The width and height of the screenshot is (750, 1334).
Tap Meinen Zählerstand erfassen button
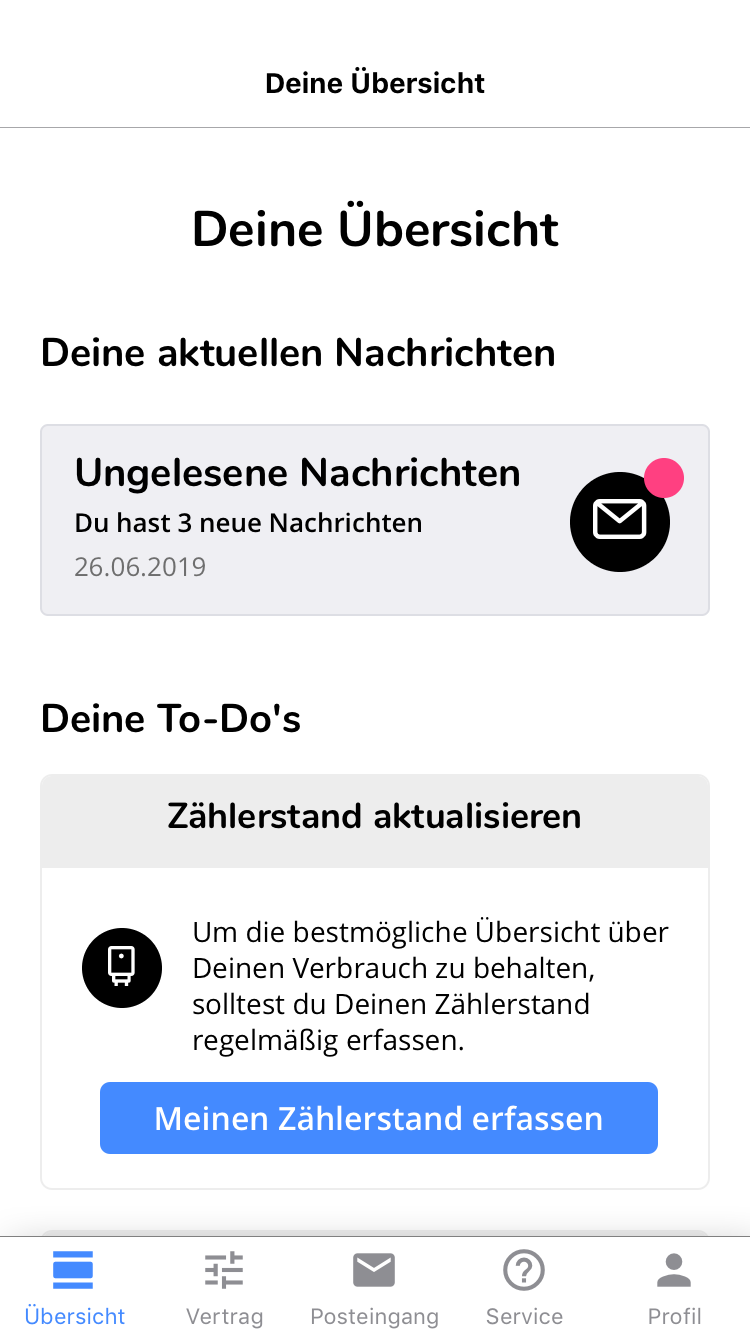tap(379, 1118)
